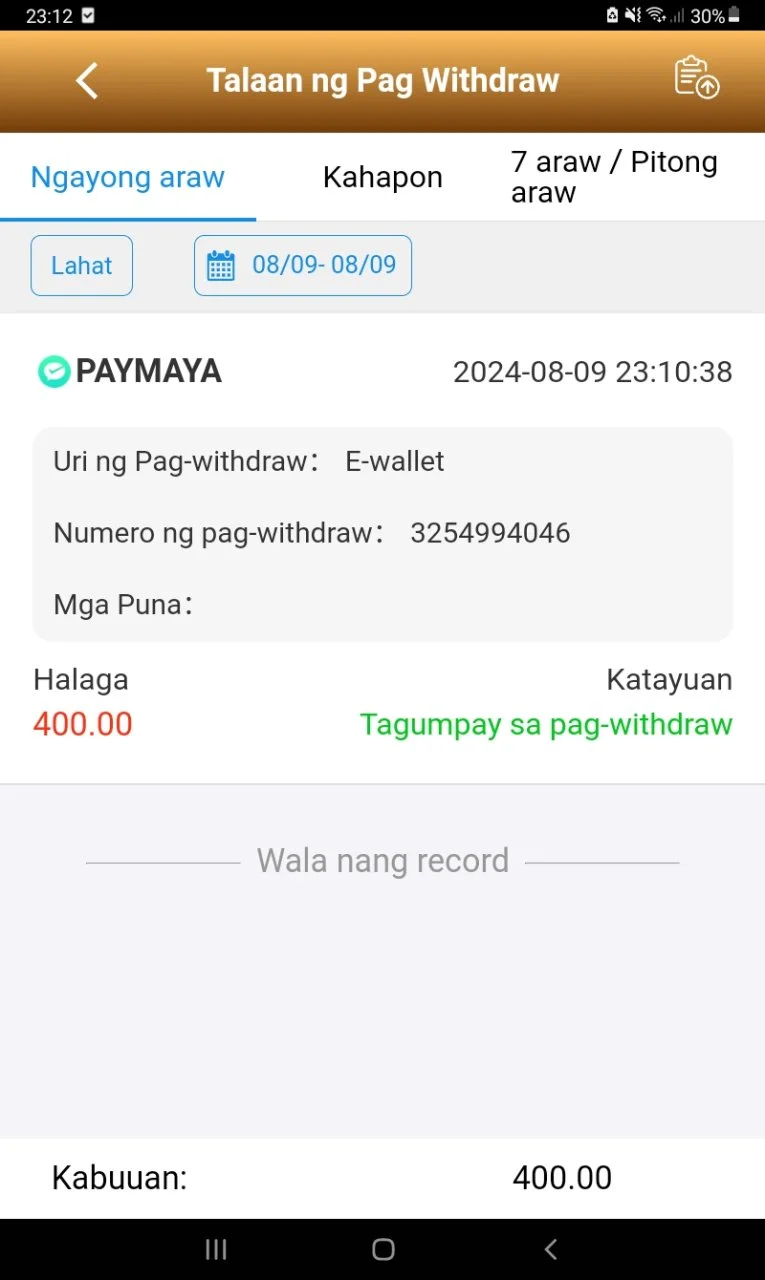Go back using the header arrow

88,81
